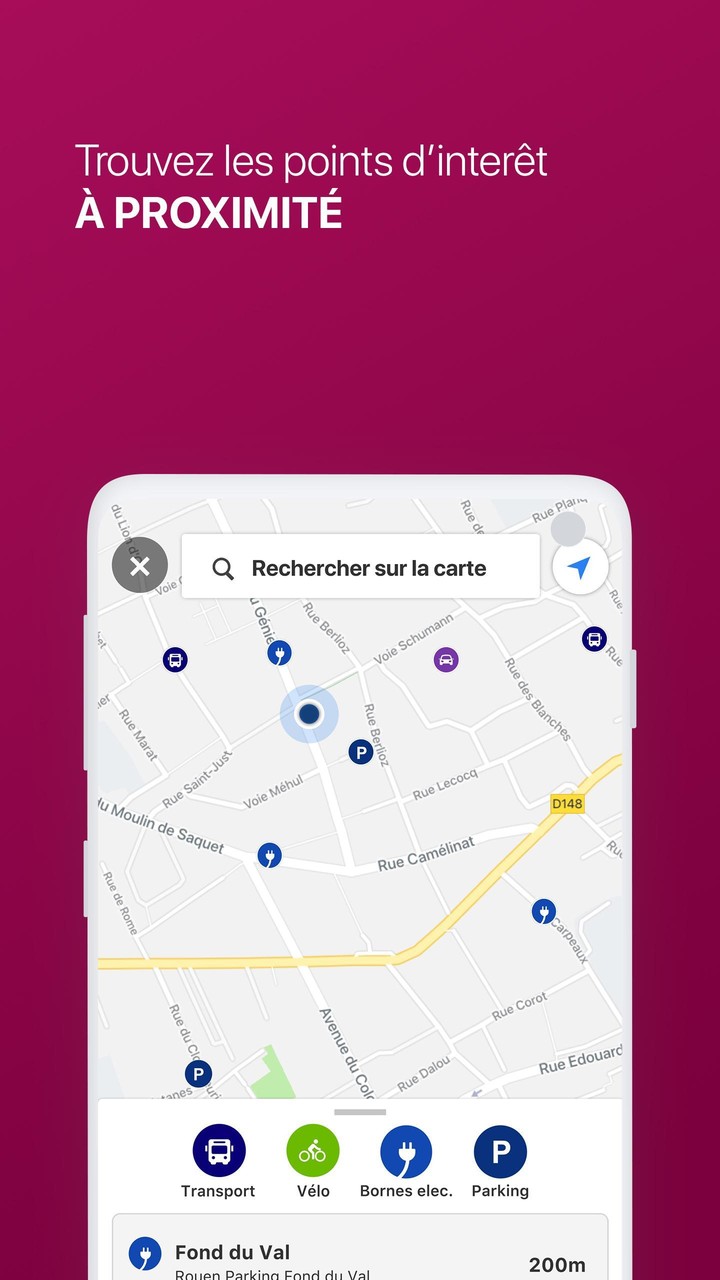Tap the bus stop marker near Rue Marat
The image size is (720, 1280).
point(175,660)
